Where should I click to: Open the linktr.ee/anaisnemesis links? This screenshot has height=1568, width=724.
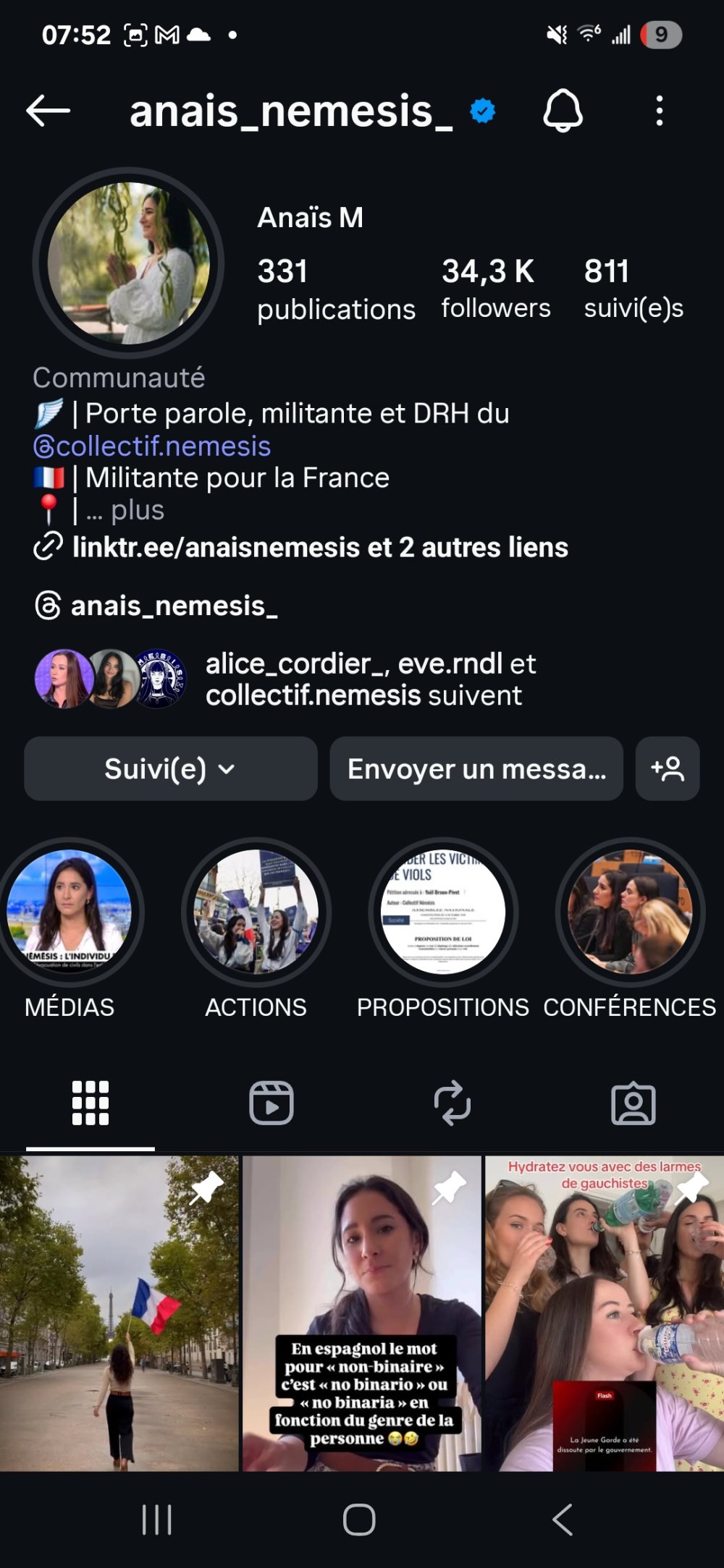(319, 548)
